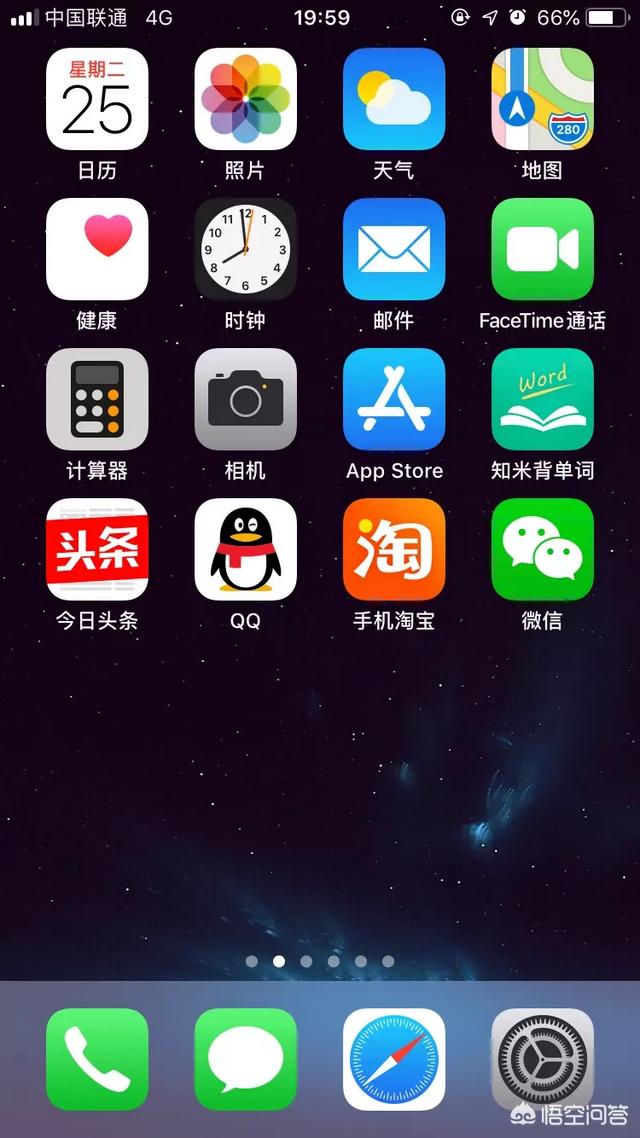The height and width of the screenshot is (1138, 640).
Task: Launch 今日头条 news app
Action: [97, 549]
